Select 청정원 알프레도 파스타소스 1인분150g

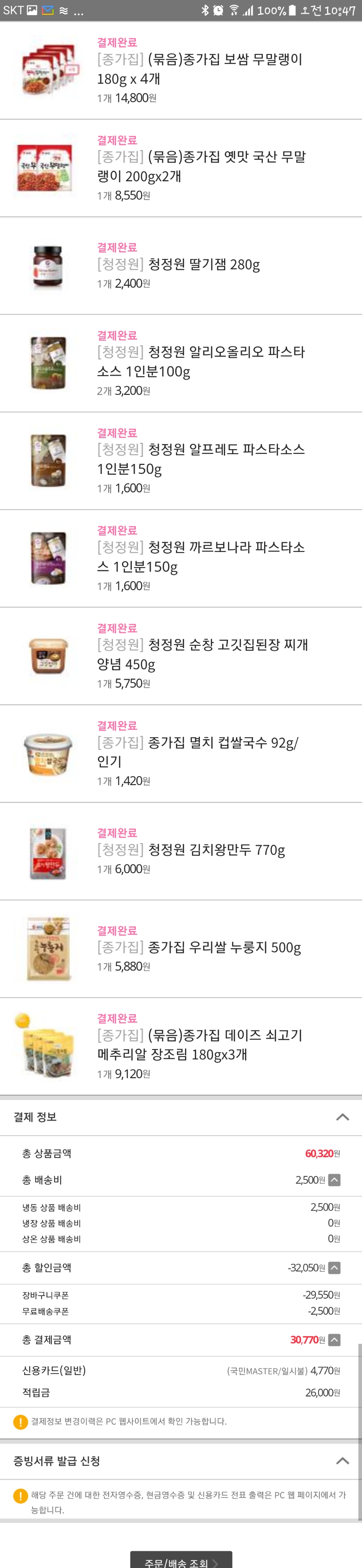[x=201, y=459]
